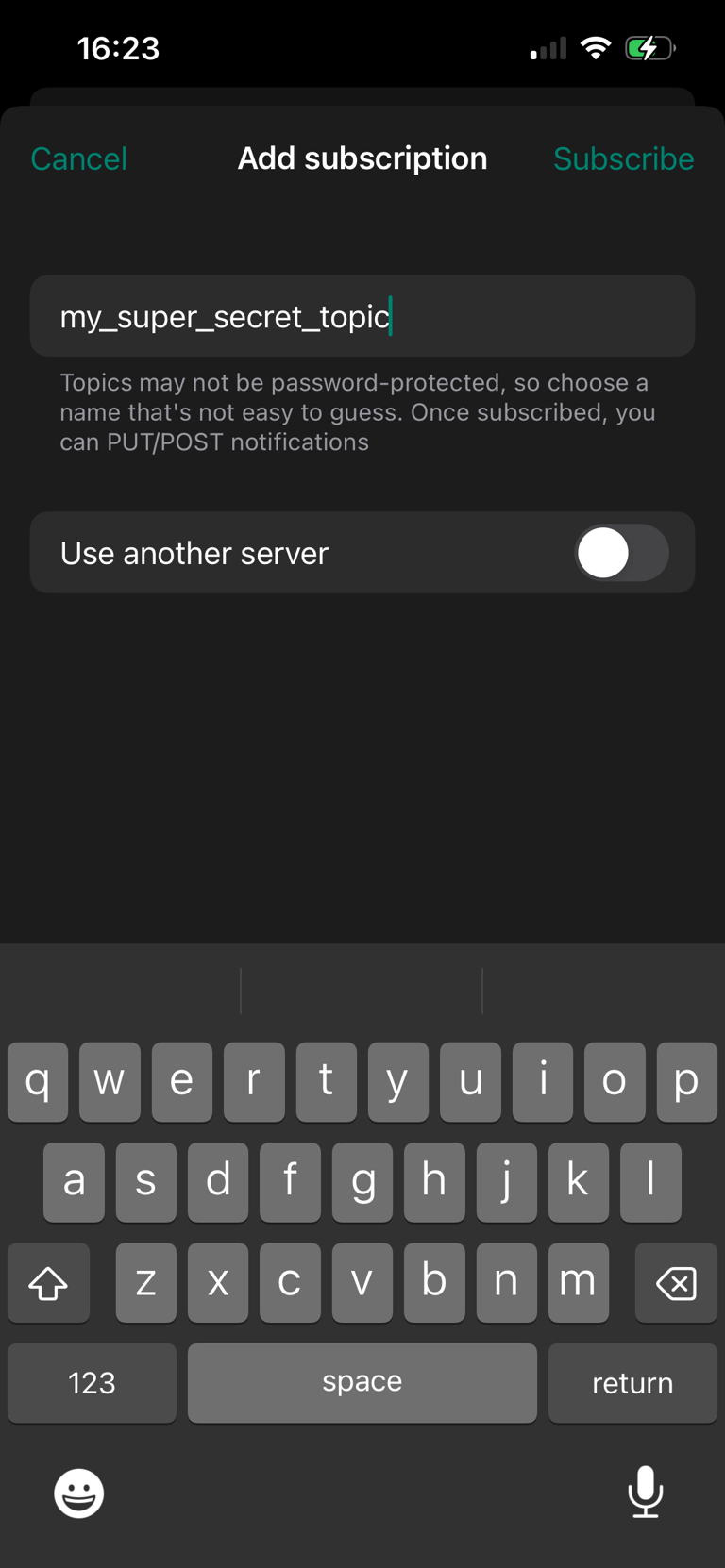Tap the Add subscription title
The height and width of the screenshot is (1568, 725).
click(362, 158)
